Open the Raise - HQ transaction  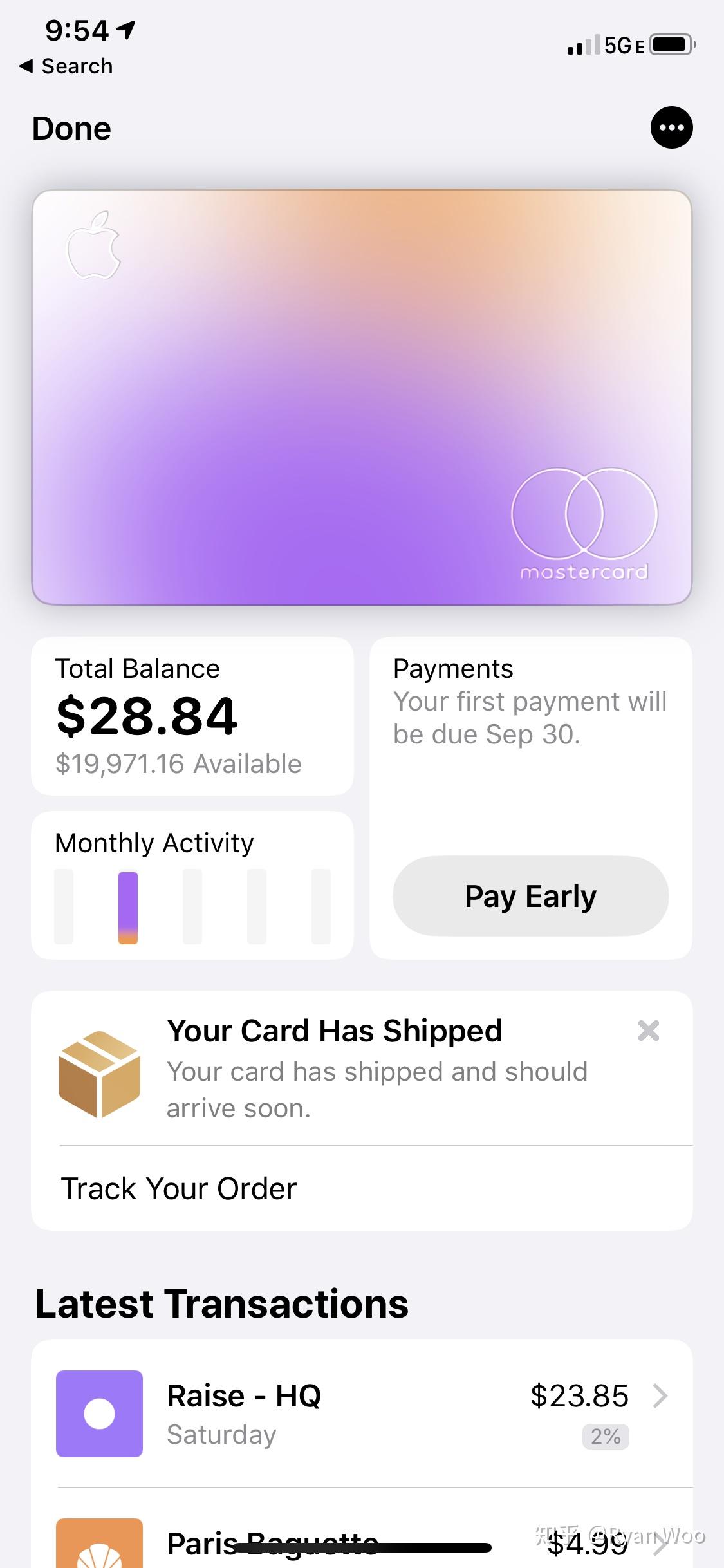(x=362, y=1414)
